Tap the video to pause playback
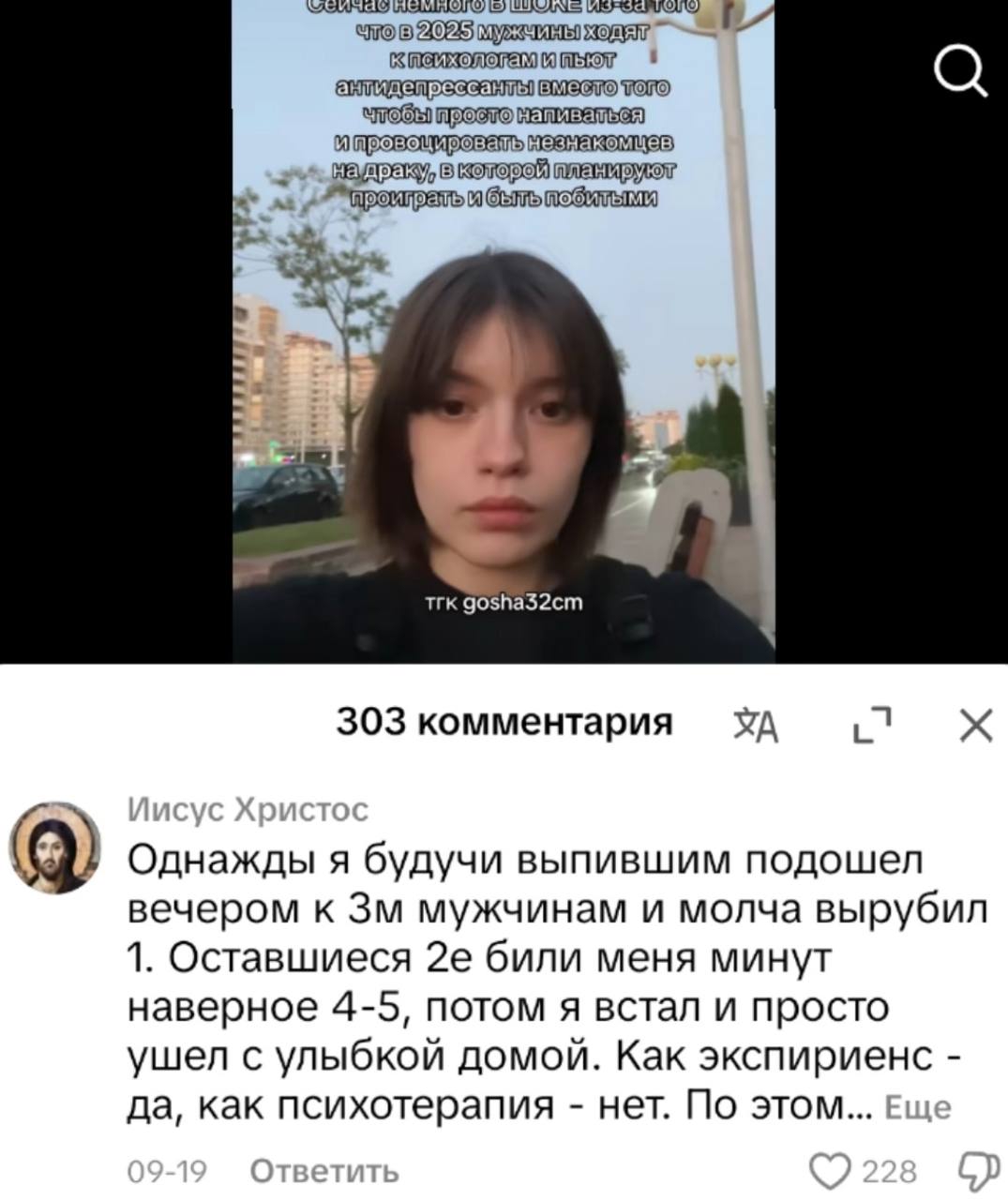 point(504,394)
